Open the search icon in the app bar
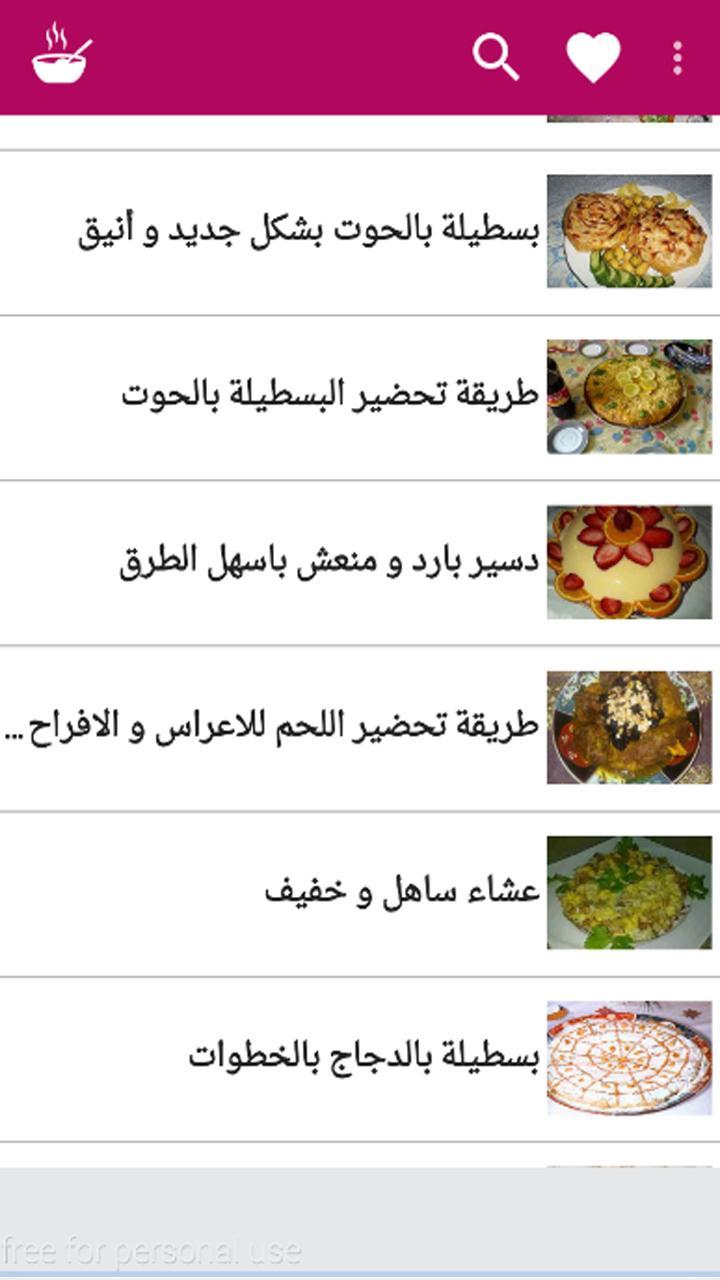 click(495, 57)
